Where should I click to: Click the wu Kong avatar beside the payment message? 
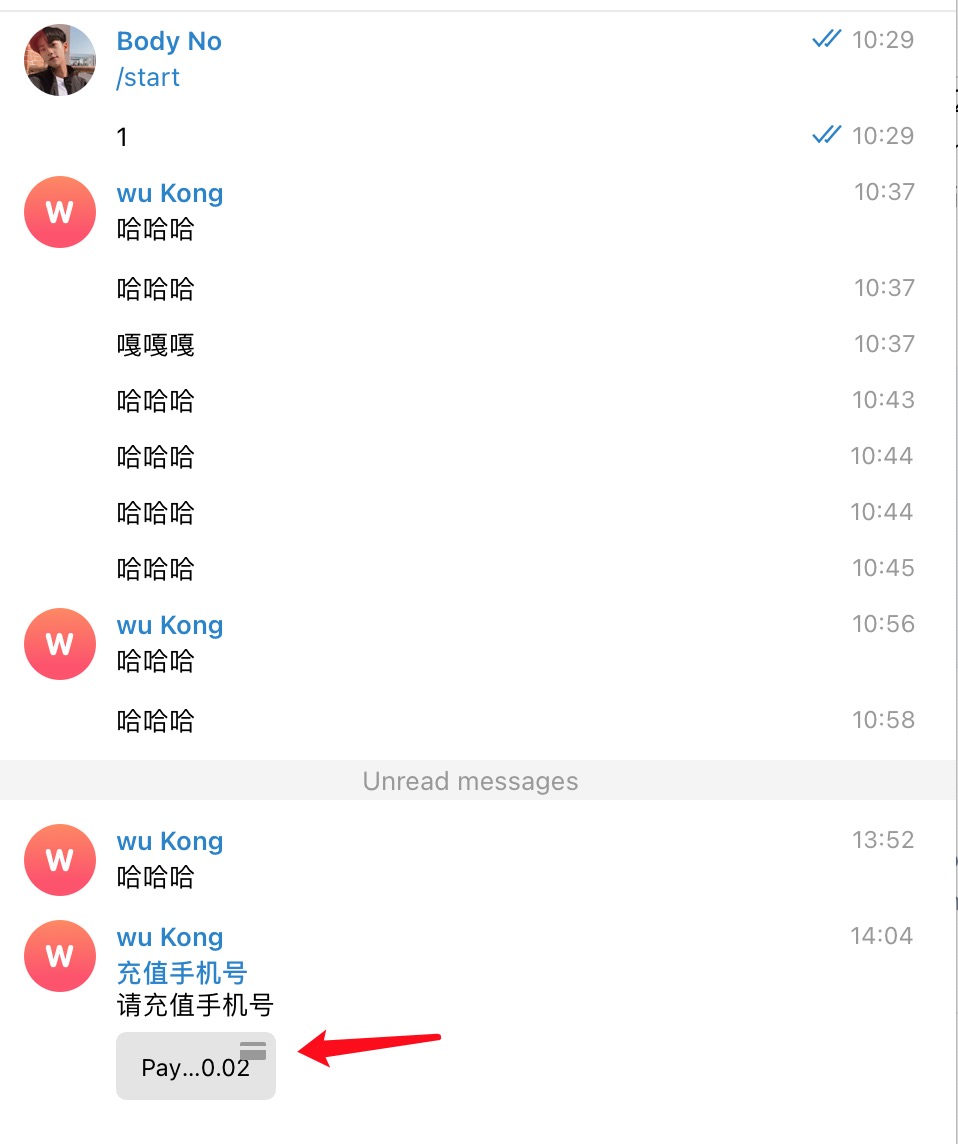click(59, 956)
